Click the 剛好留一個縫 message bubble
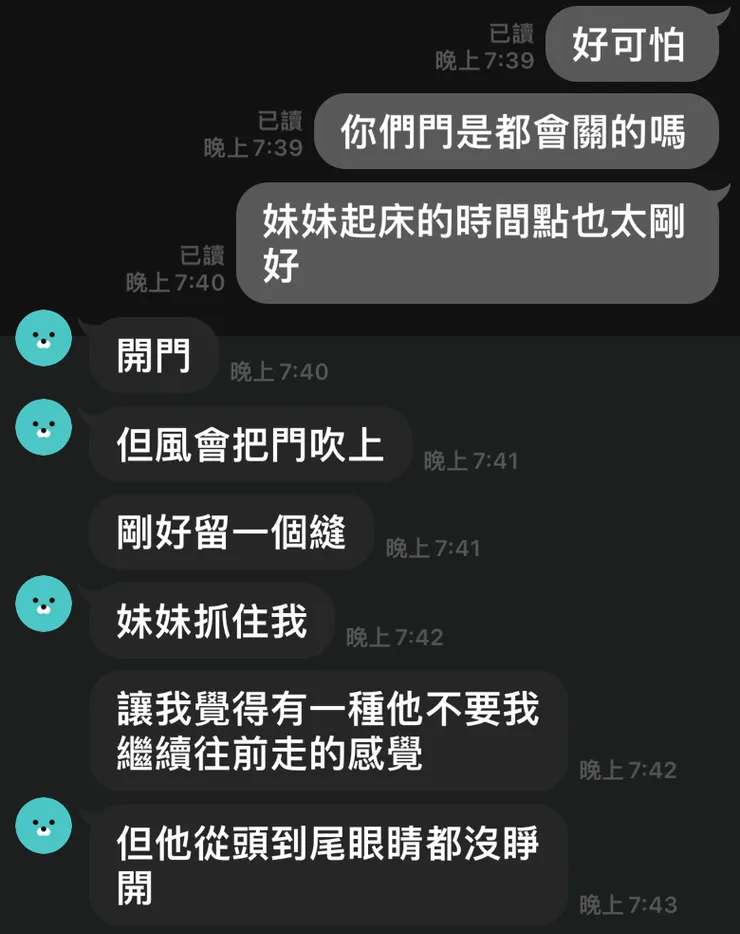The width and height of the screenshot is (740, 934). tap(230, 532)
